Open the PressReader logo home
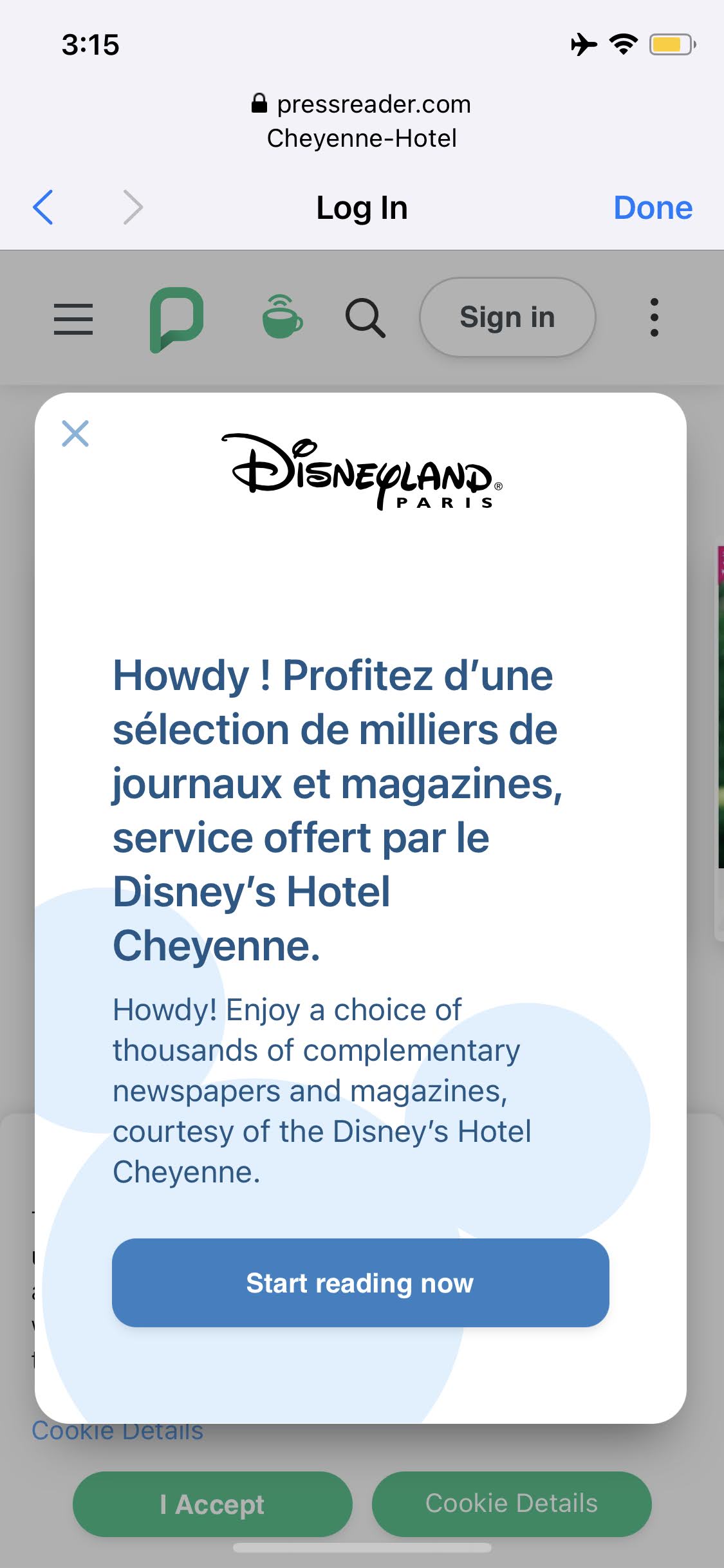 point(176,319)
